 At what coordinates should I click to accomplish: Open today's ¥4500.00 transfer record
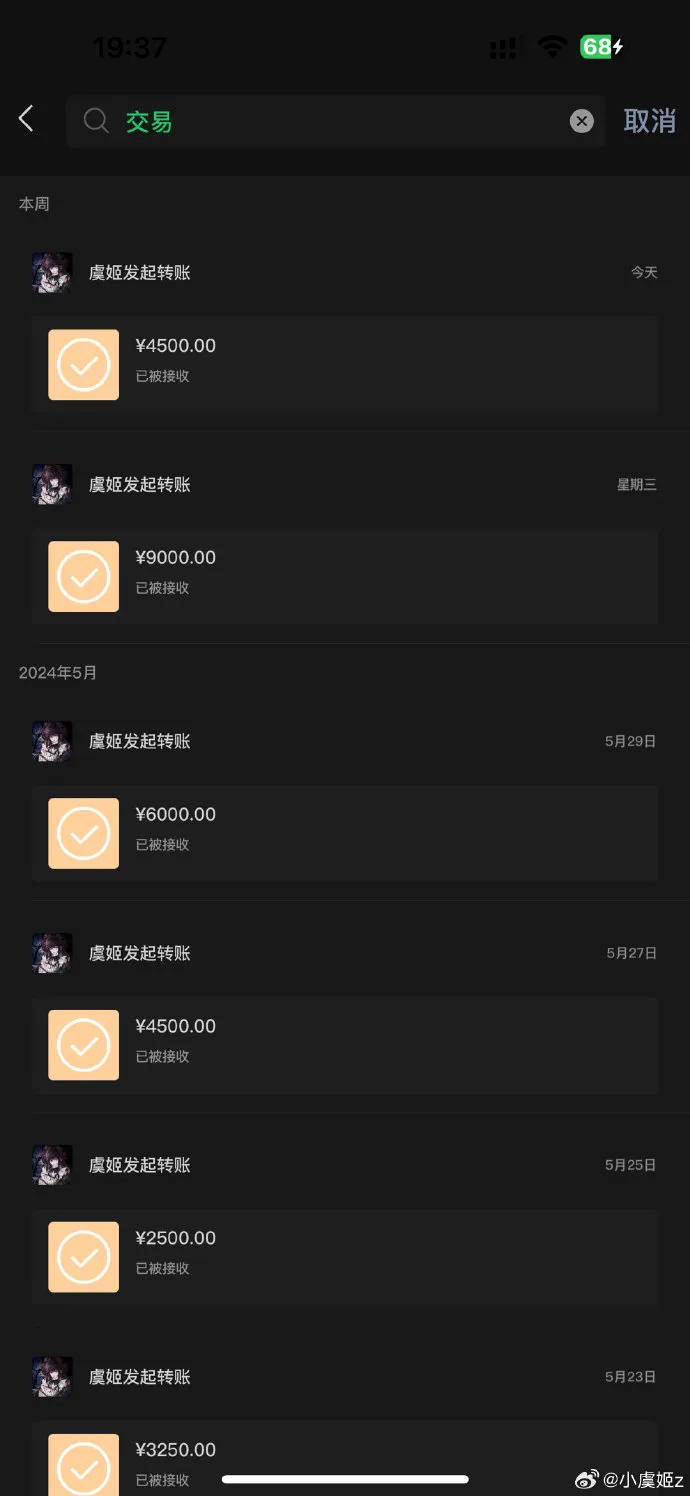point(344,364)
